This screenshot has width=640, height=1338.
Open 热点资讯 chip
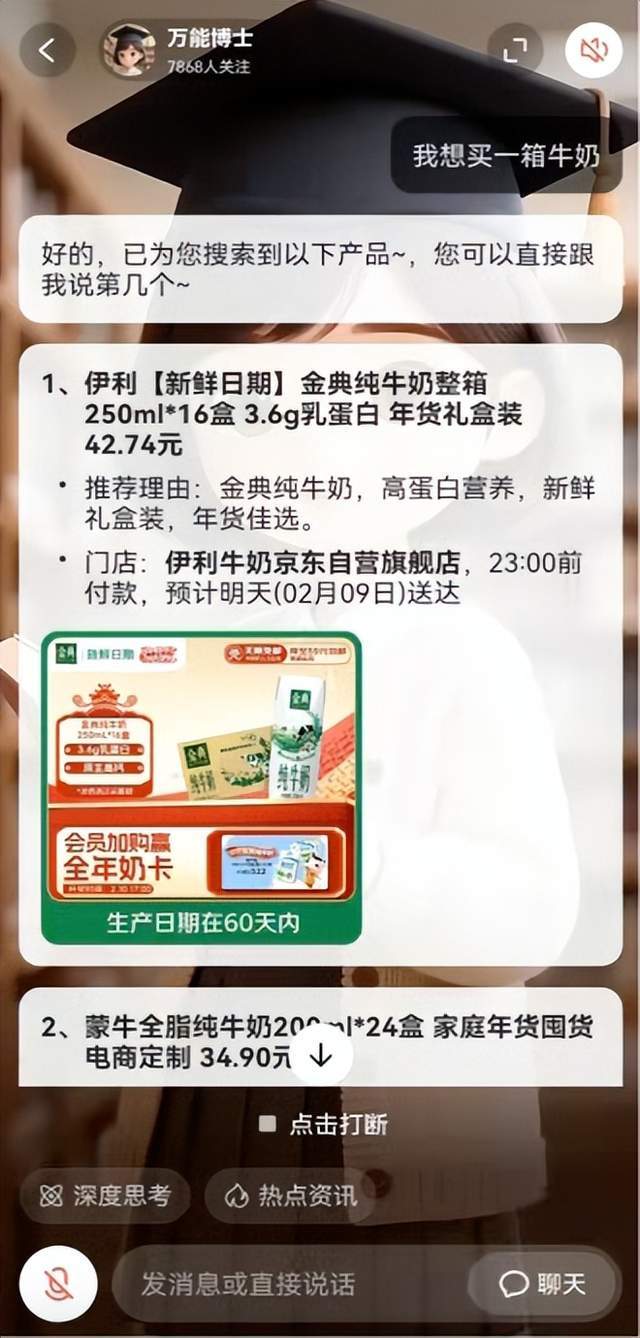click(x=291, y=1196)
